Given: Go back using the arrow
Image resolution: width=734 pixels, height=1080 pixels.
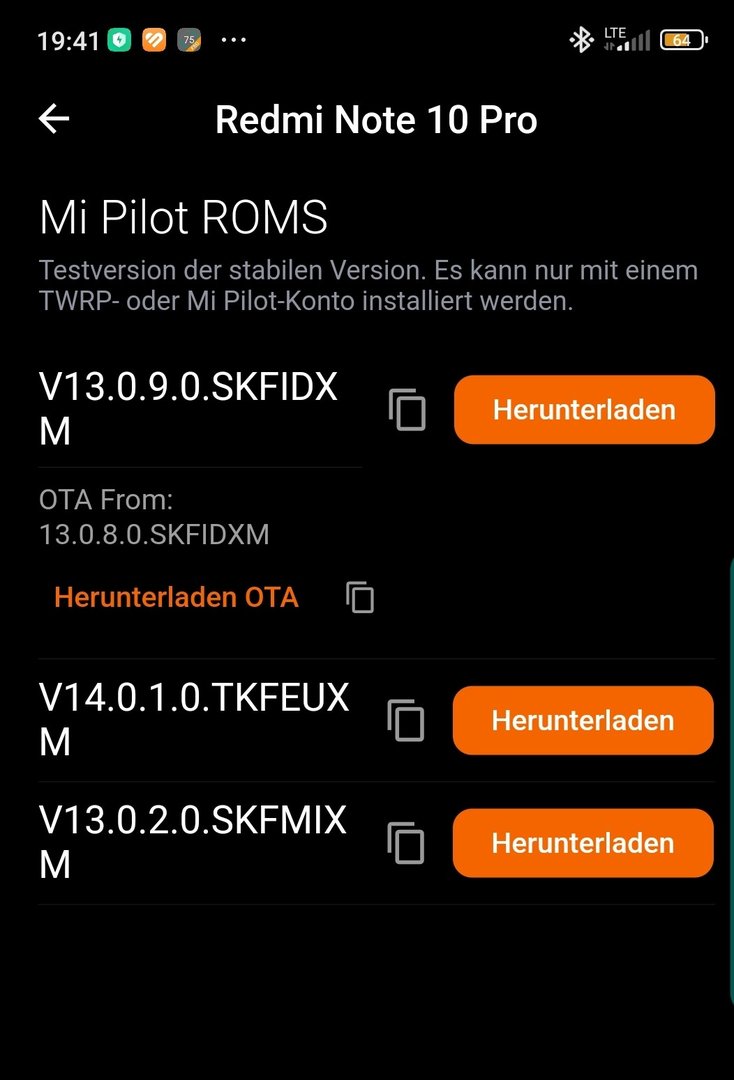Looking at the screenshot, I should click(x=54, y=120).
